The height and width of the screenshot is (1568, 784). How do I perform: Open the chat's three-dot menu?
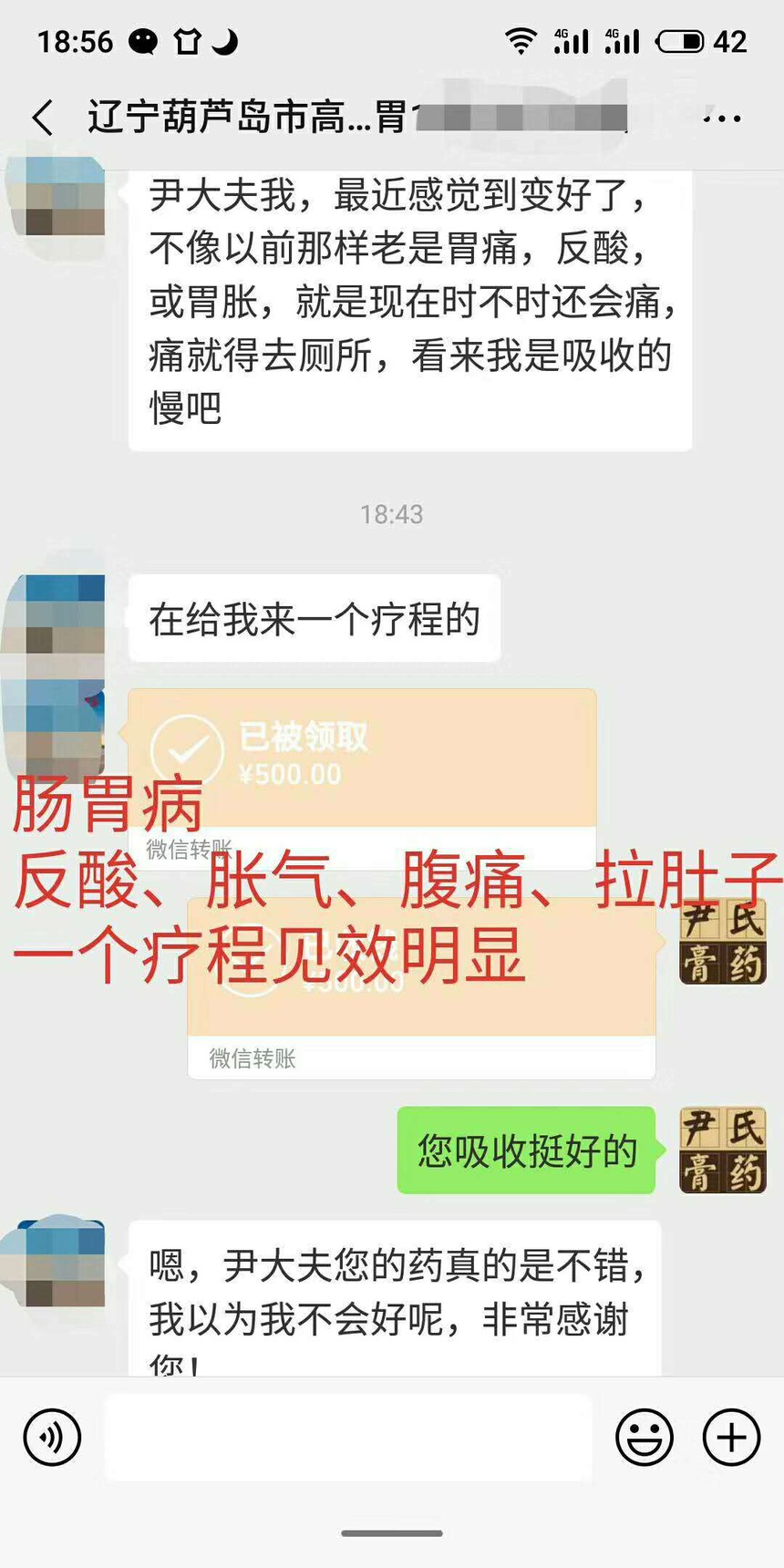(722, 119)
